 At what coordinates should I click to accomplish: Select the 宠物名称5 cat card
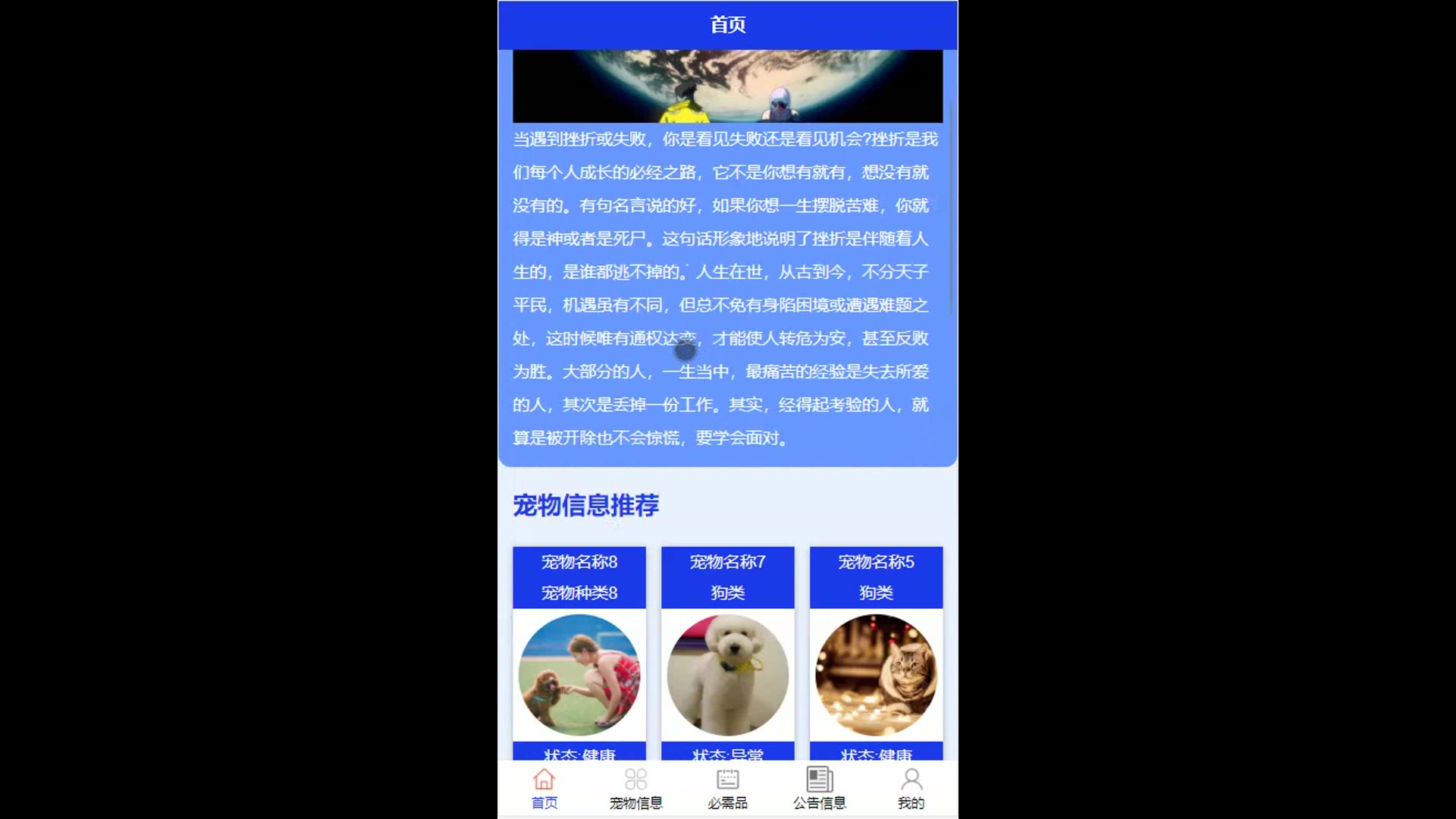876,673
